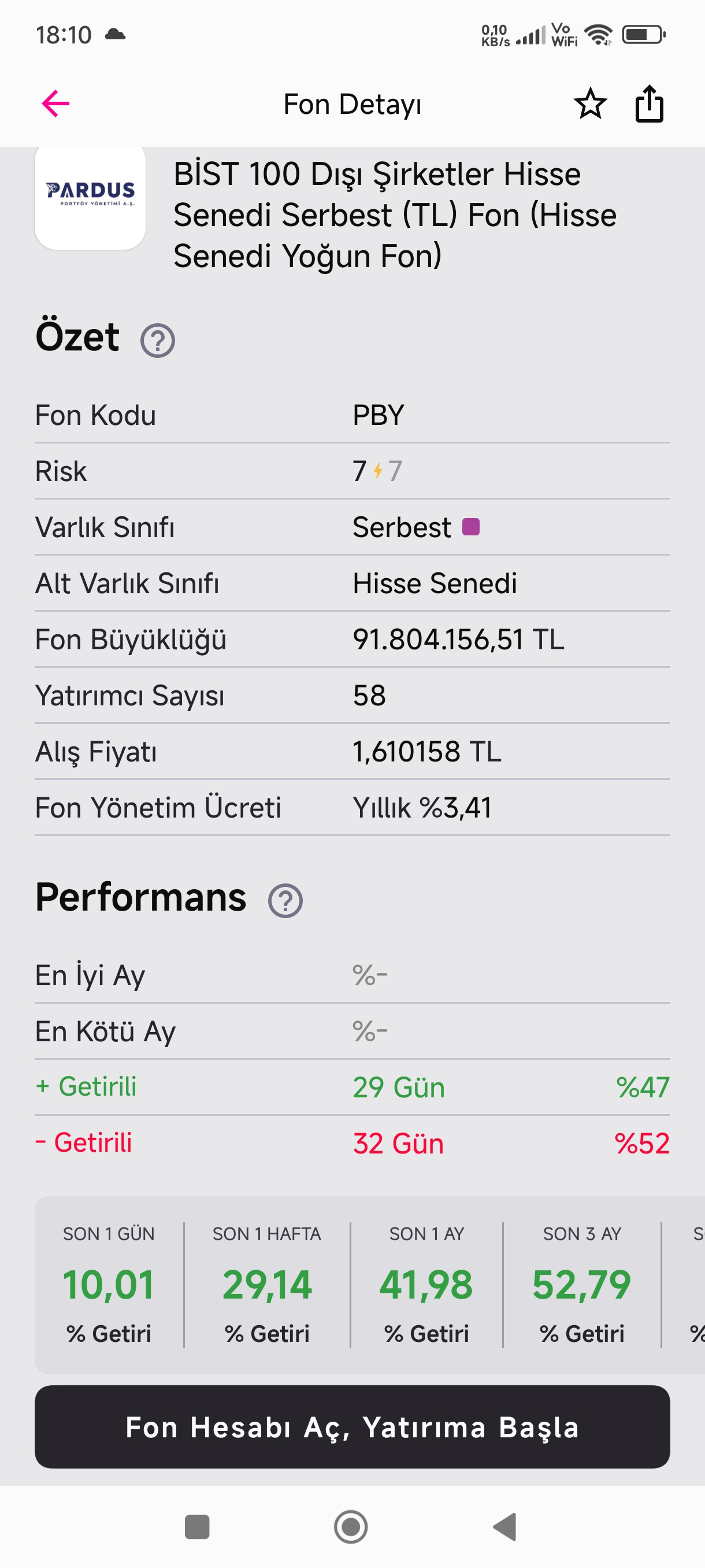Image resolution: width=705 pixels, height=1568 pixels.
Task: Open the help icon next to Özet
Action: point(158,341)
